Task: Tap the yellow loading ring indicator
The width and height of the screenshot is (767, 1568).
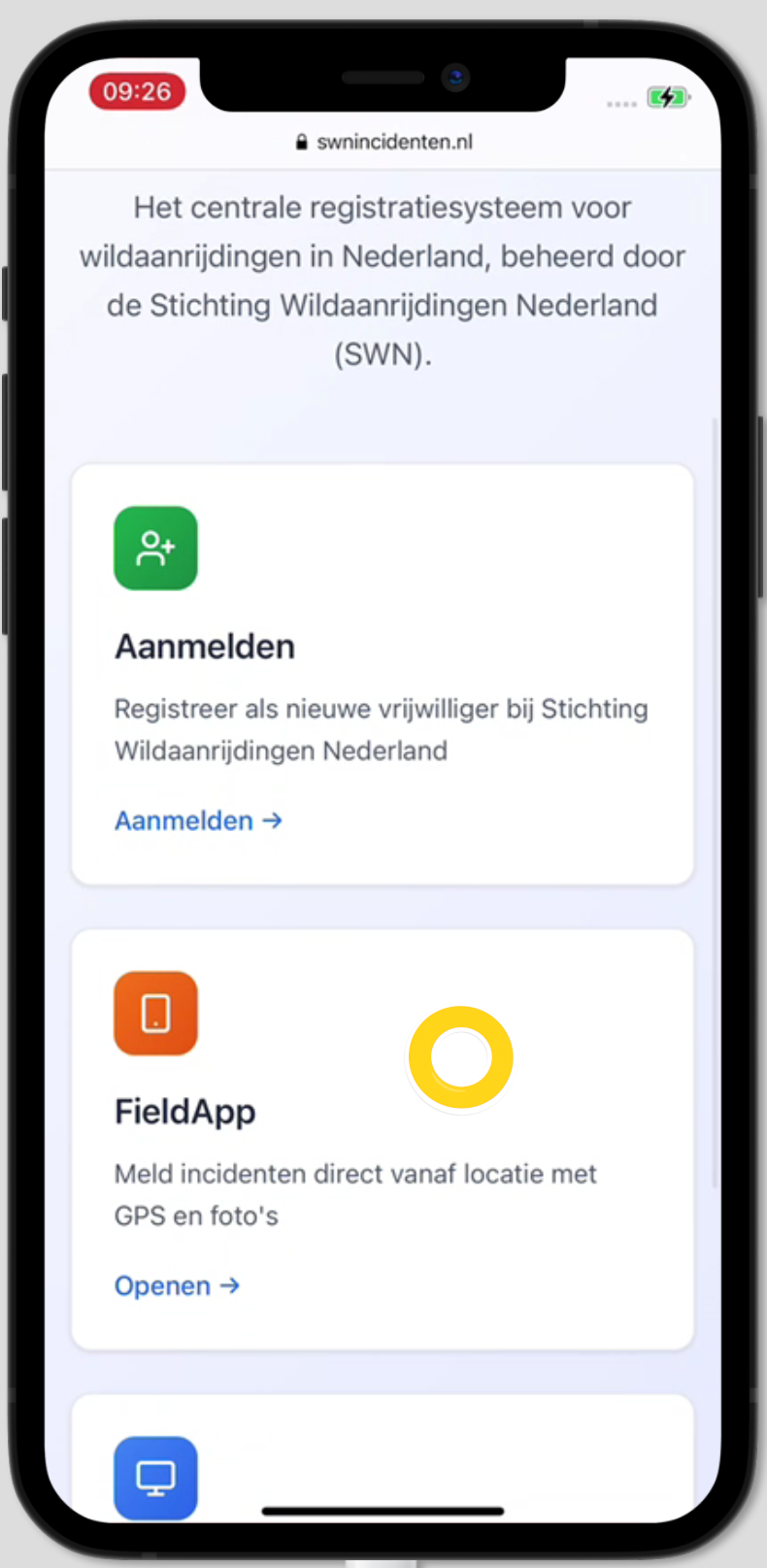Action: [x=461, y=1057]
